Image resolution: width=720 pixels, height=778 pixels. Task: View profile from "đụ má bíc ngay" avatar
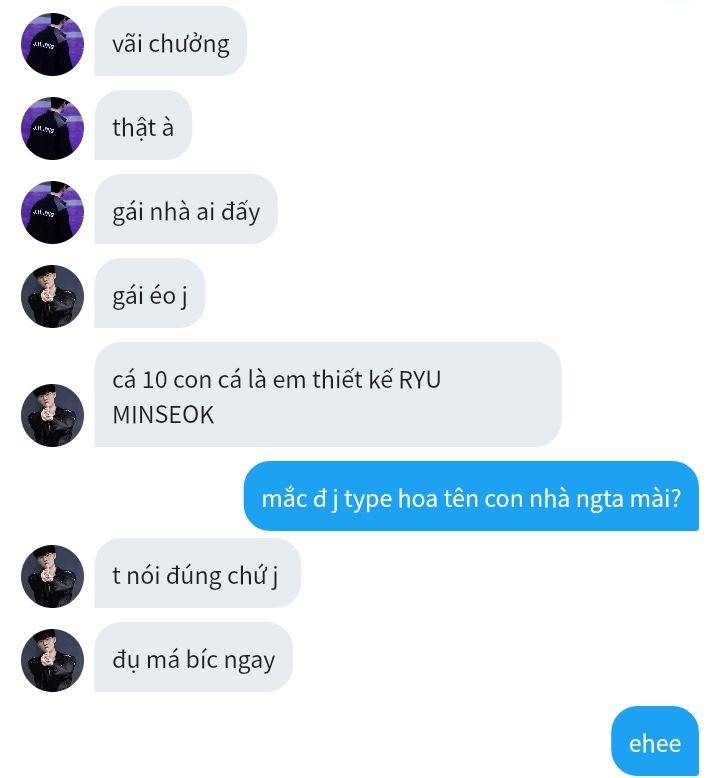coord(52,660)
